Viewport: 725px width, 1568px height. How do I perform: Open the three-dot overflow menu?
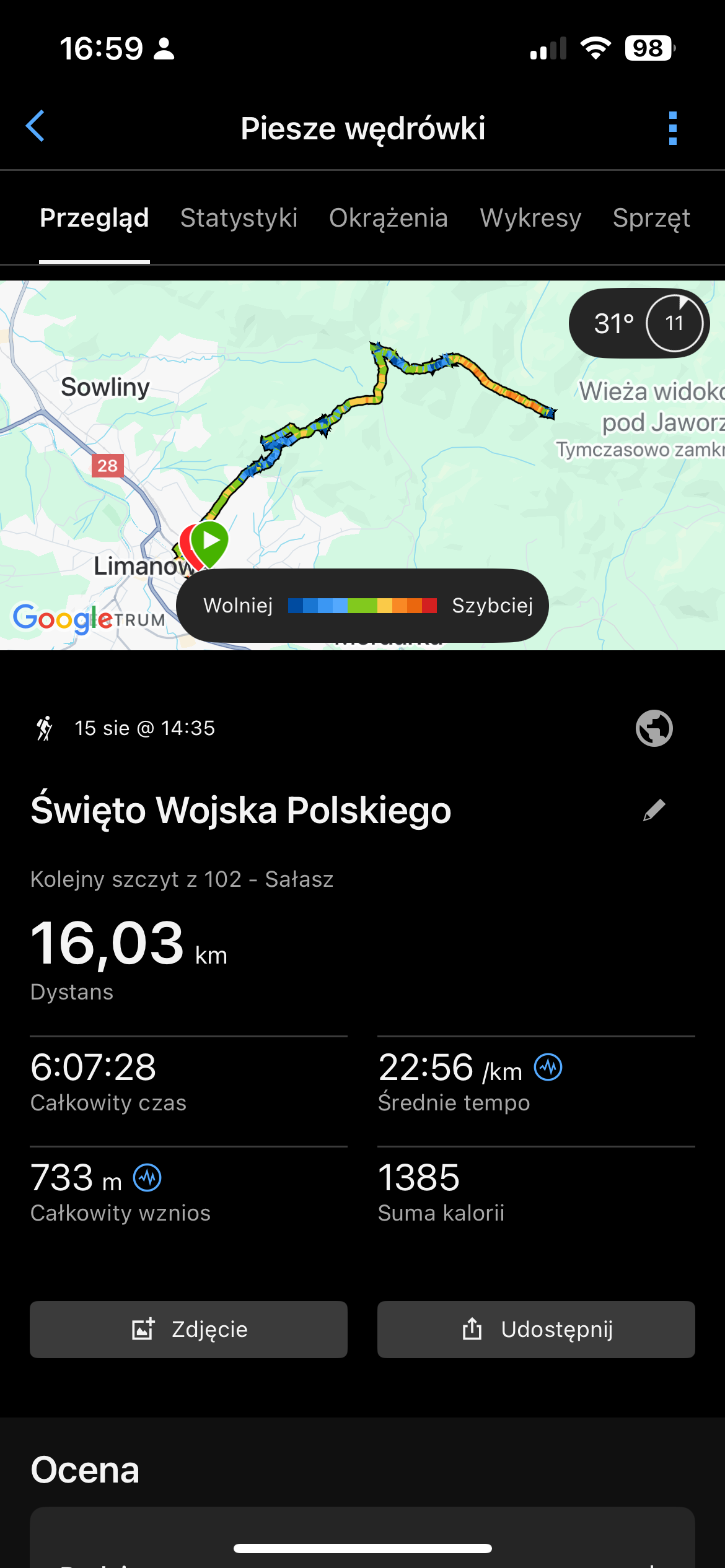(673, 128)
